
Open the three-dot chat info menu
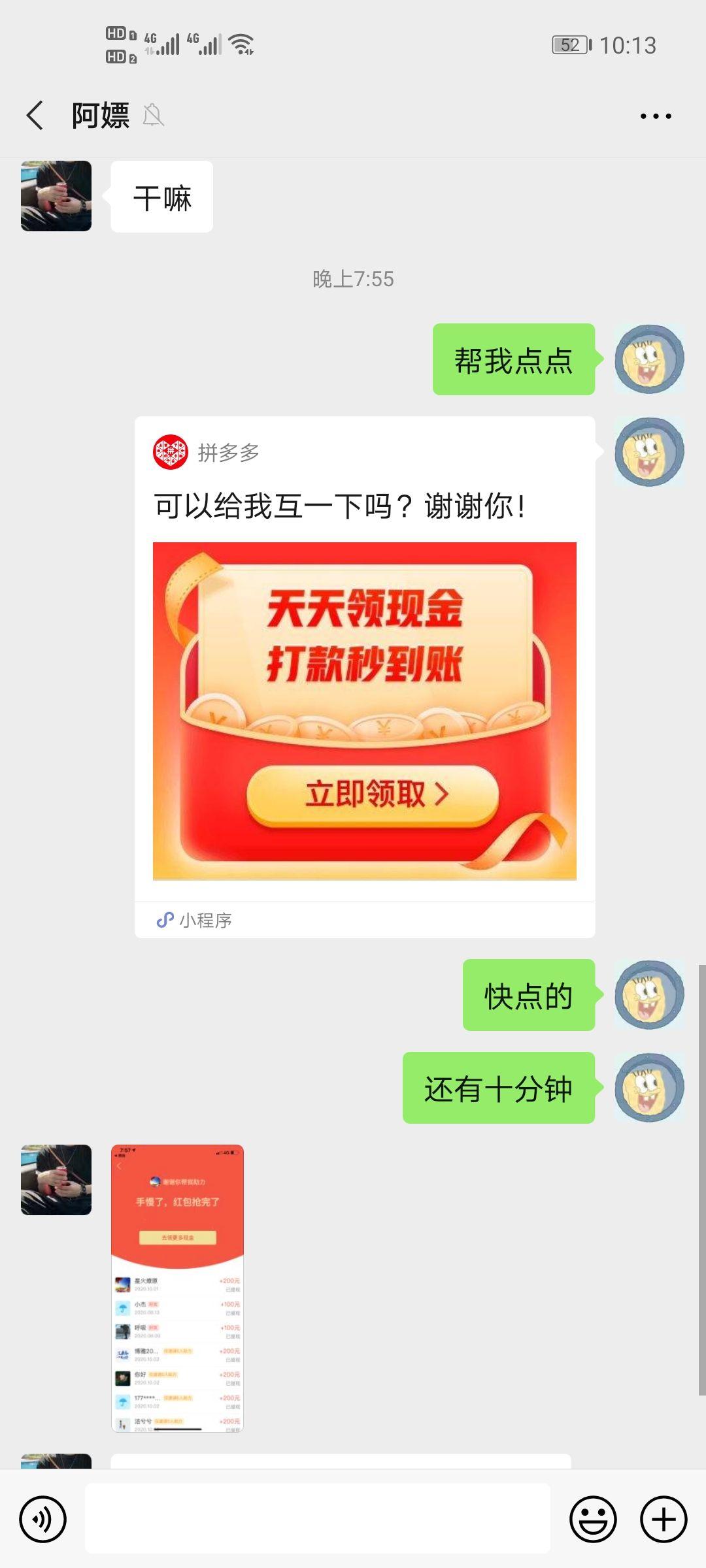click(x=656, y=116)
